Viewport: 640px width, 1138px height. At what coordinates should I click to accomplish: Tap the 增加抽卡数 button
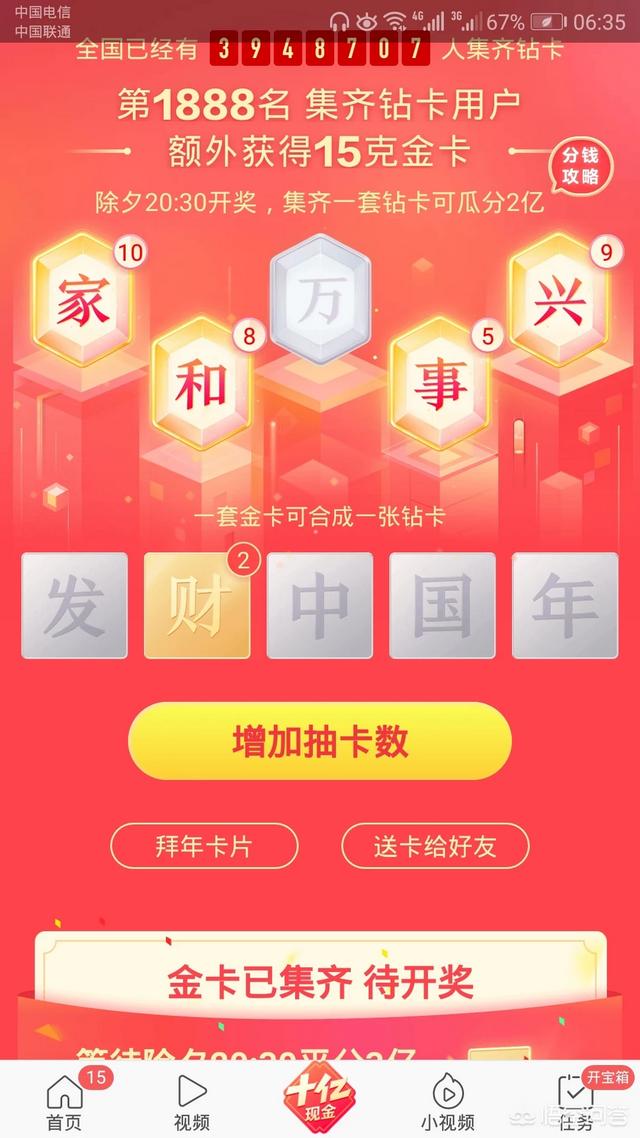click(320, 741)
